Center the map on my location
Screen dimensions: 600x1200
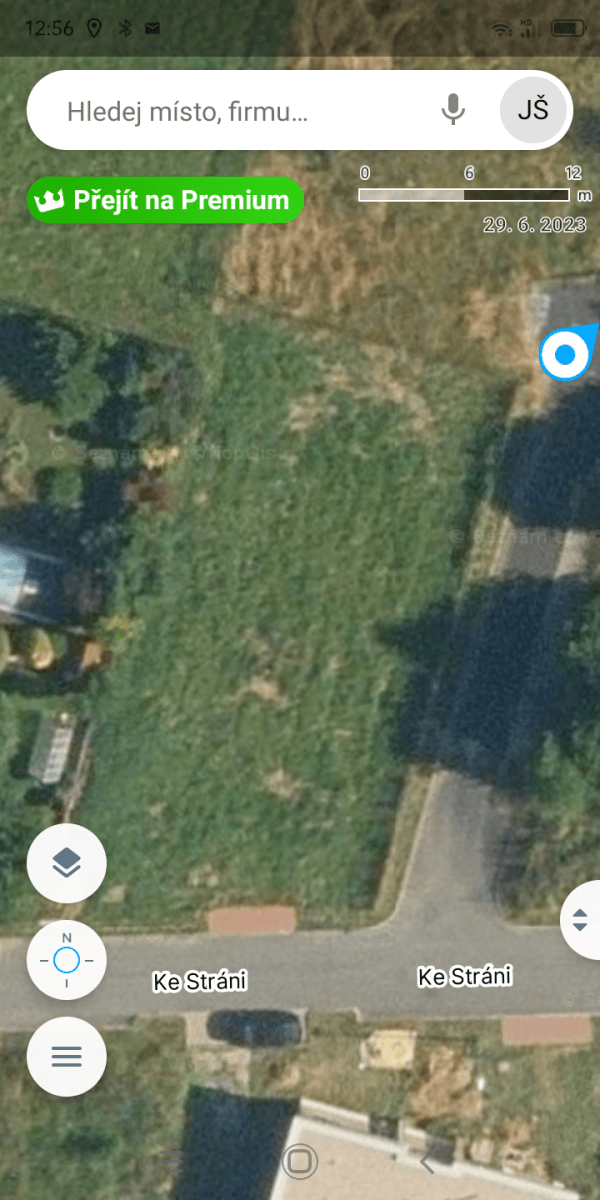pyautogui.click(x=66, y=961)
